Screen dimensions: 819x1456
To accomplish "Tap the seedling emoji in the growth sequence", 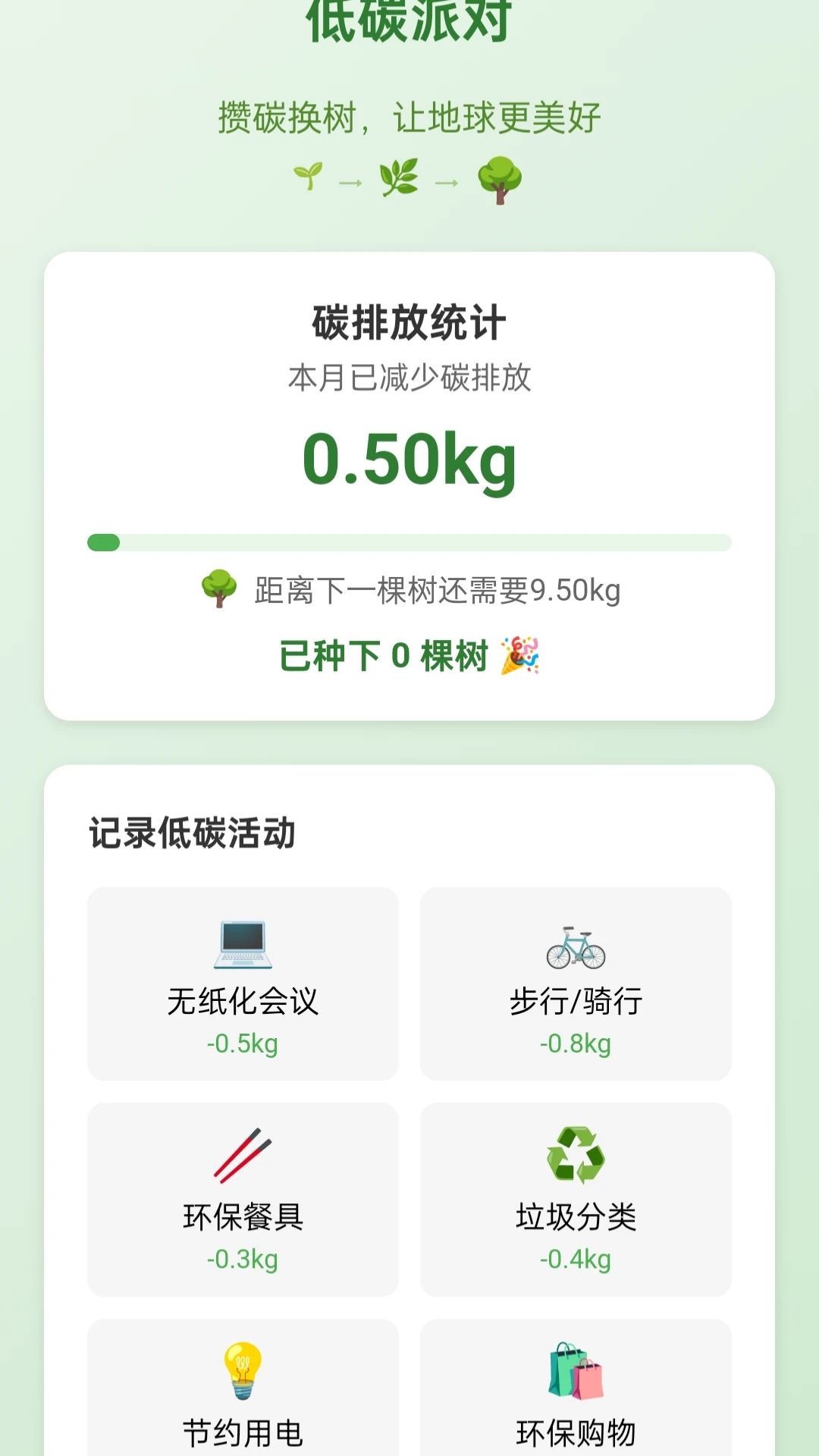I will pyautogui.click(x=307, y=179).
